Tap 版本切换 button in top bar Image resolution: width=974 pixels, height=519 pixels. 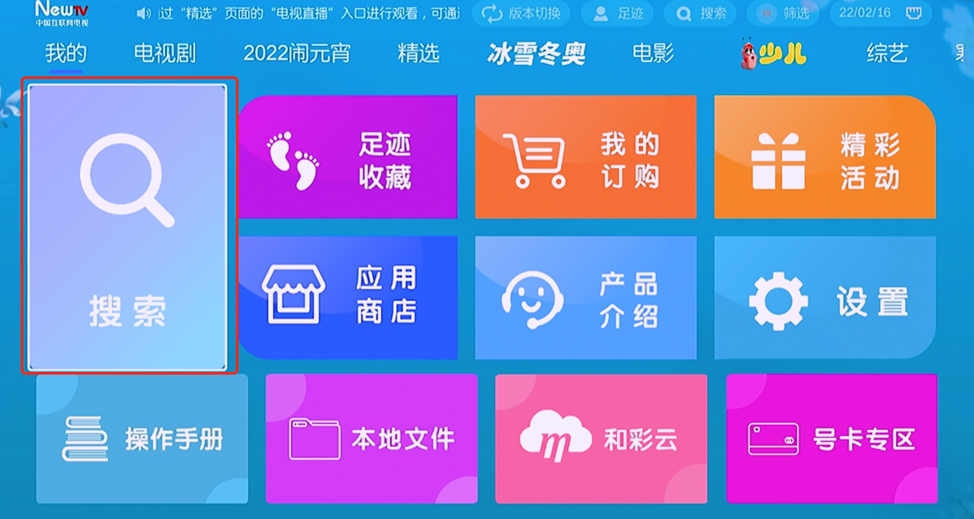(521, 14)
